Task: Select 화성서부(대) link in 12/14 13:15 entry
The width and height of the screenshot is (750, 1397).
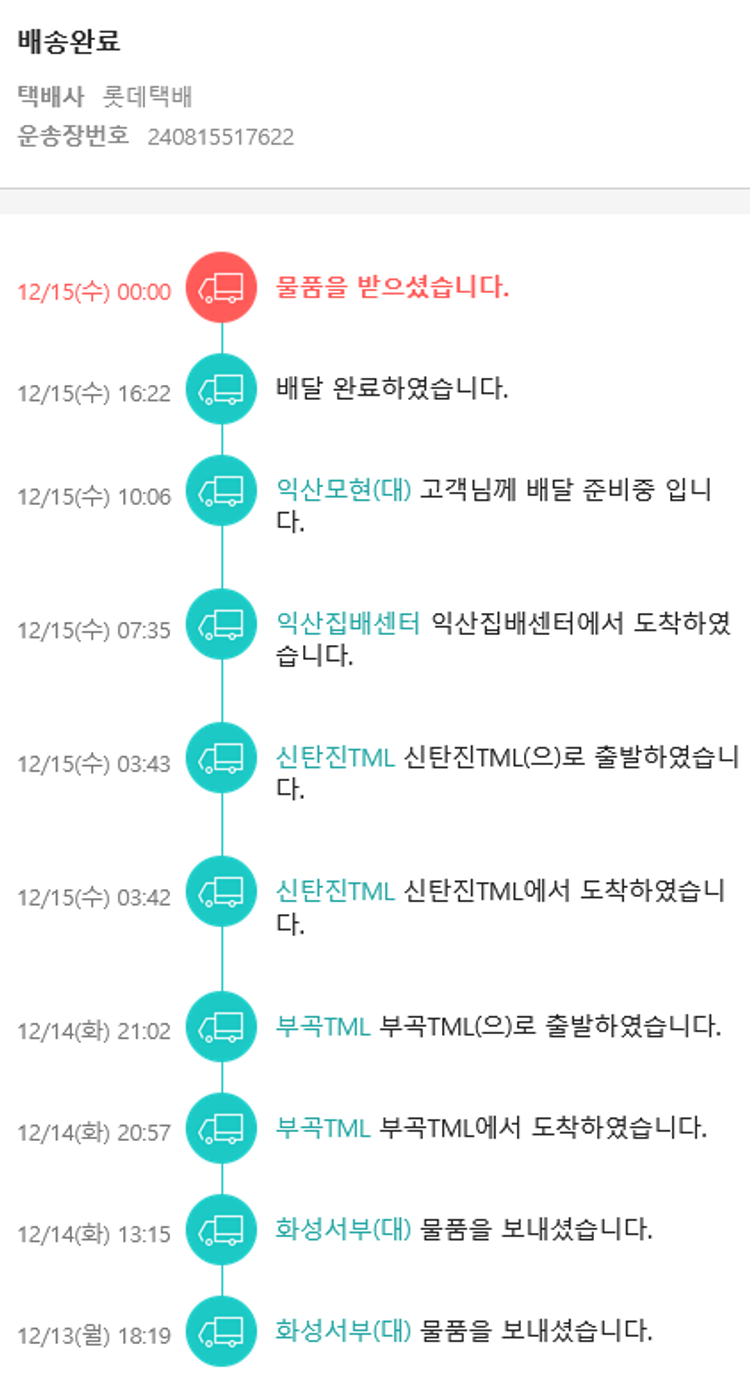Action: [343, 1229]
